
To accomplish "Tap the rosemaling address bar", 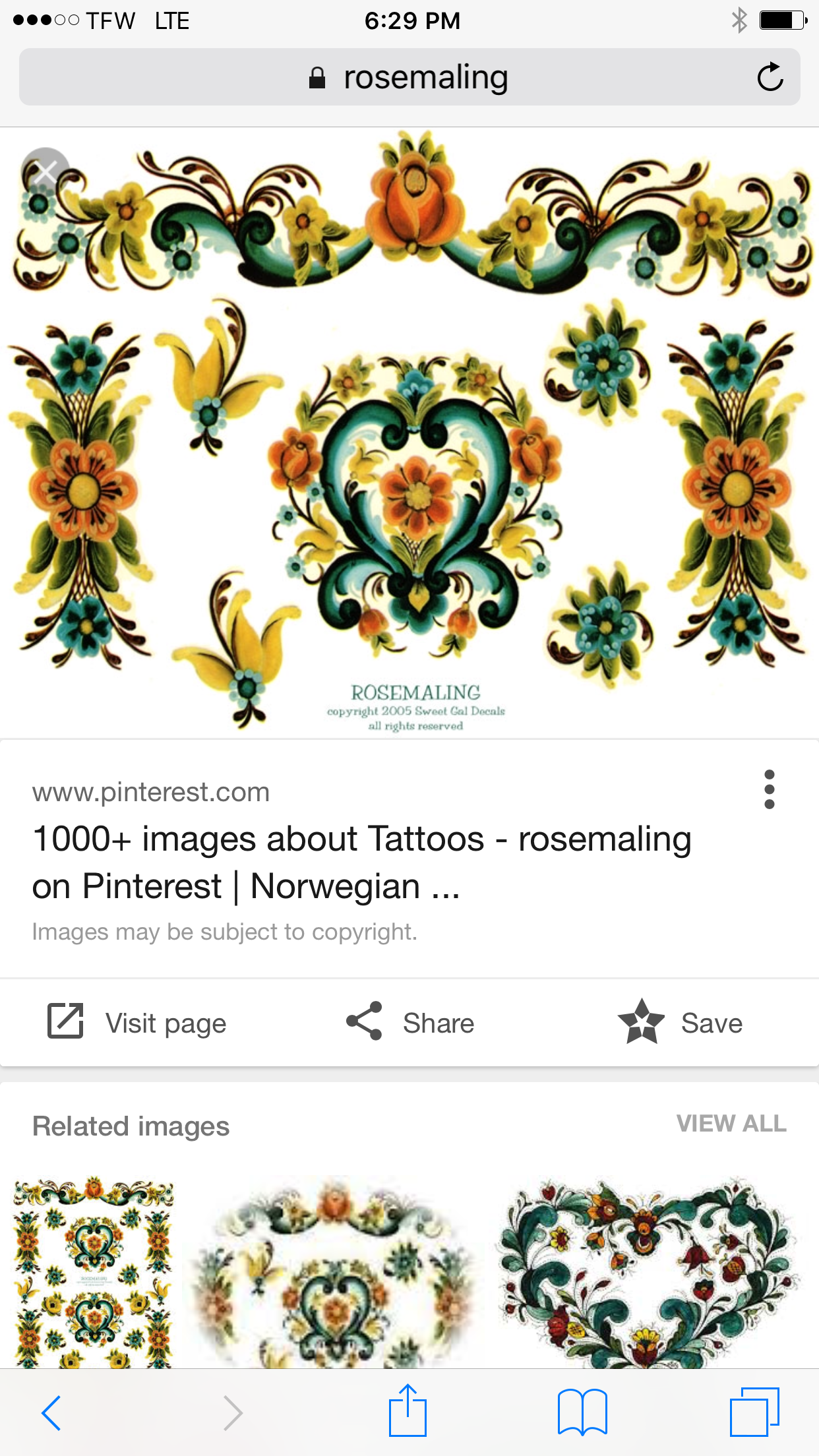I will [409, 78].
